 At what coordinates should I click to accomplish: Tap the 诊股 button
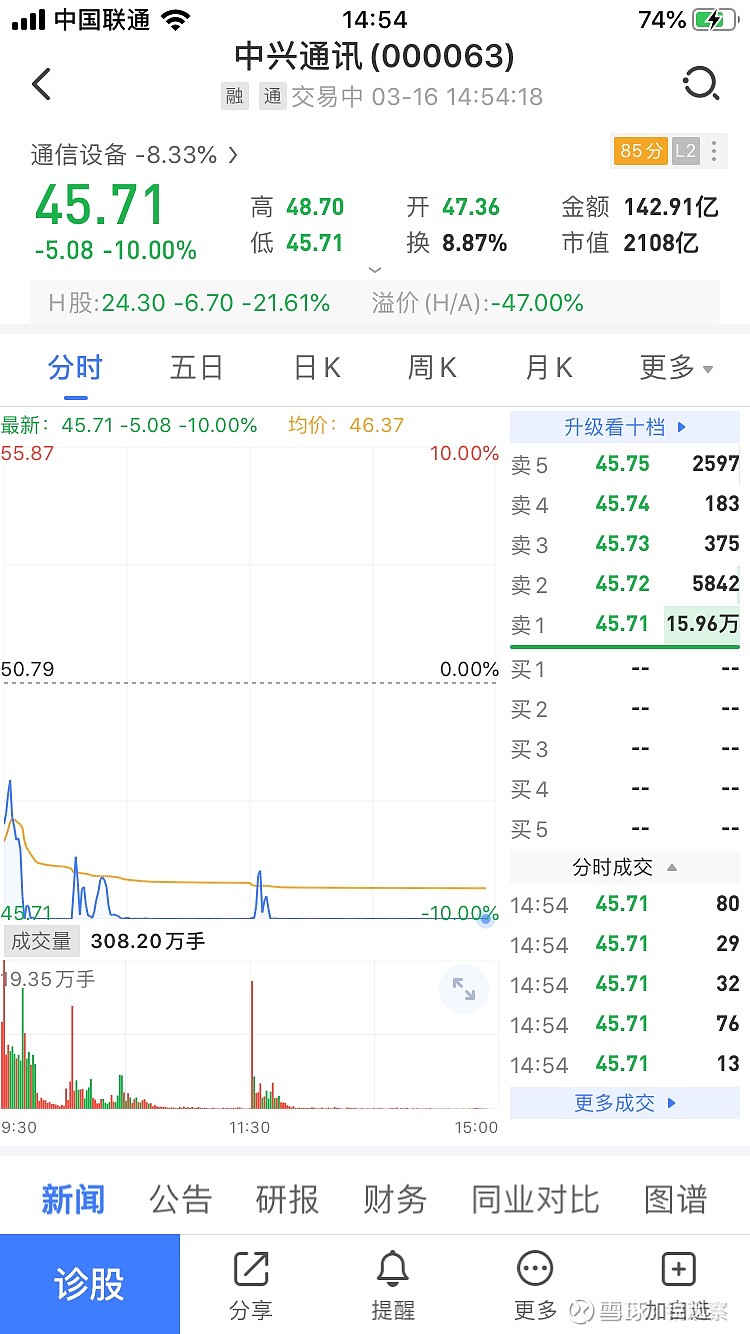point(90,1284)
